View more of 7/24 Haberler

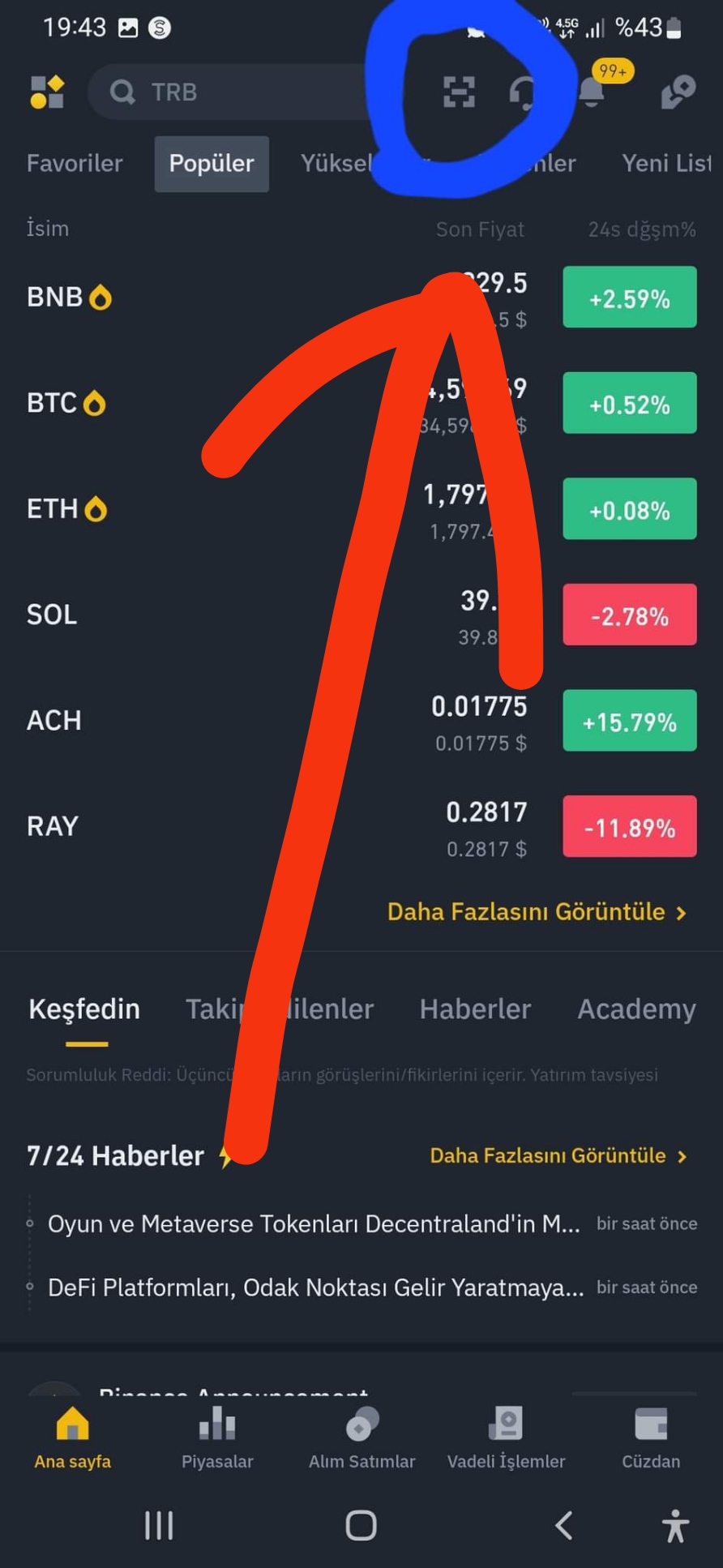point(558,1156)
